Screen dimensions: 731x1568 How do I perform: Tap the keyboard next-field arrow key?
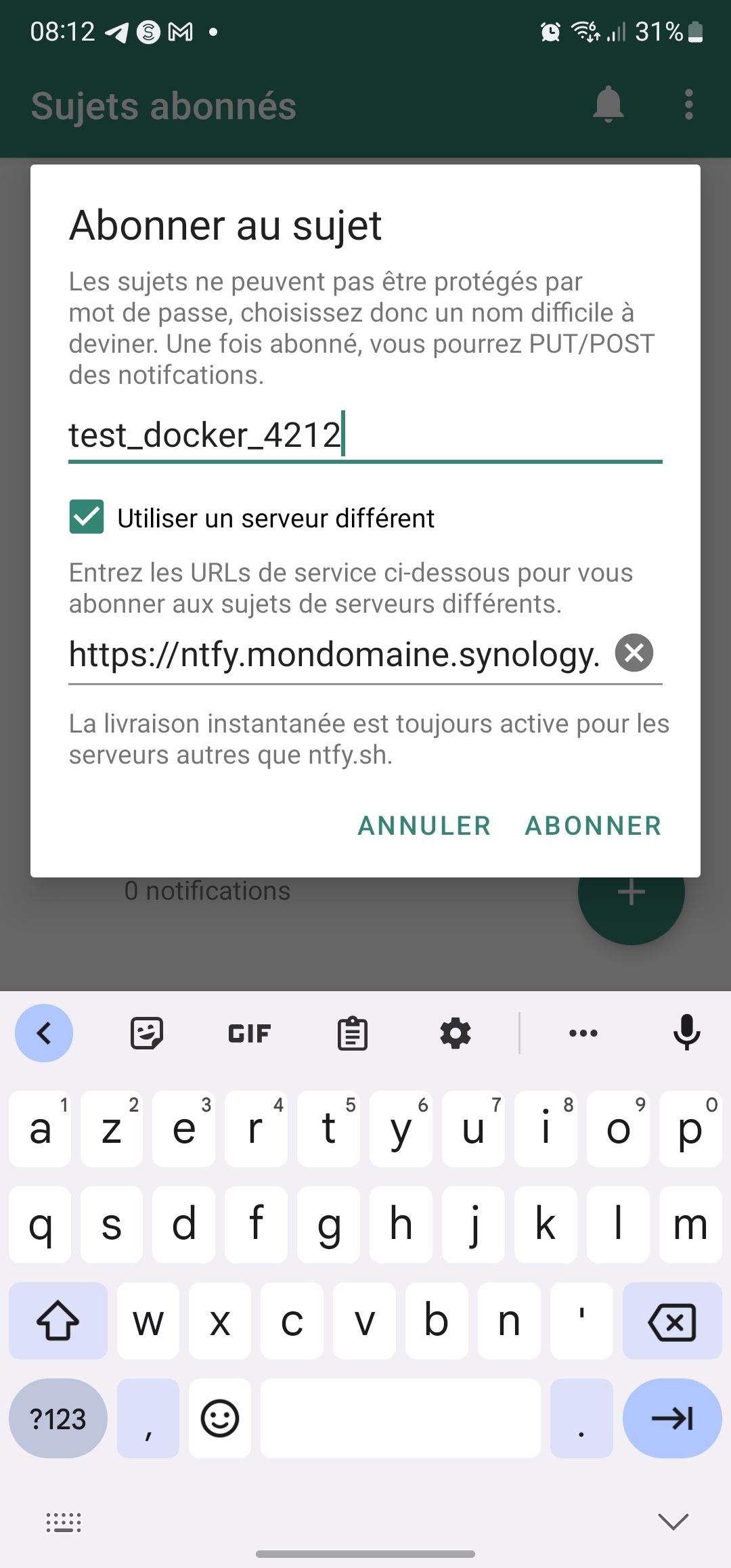tap(672, 1418)
